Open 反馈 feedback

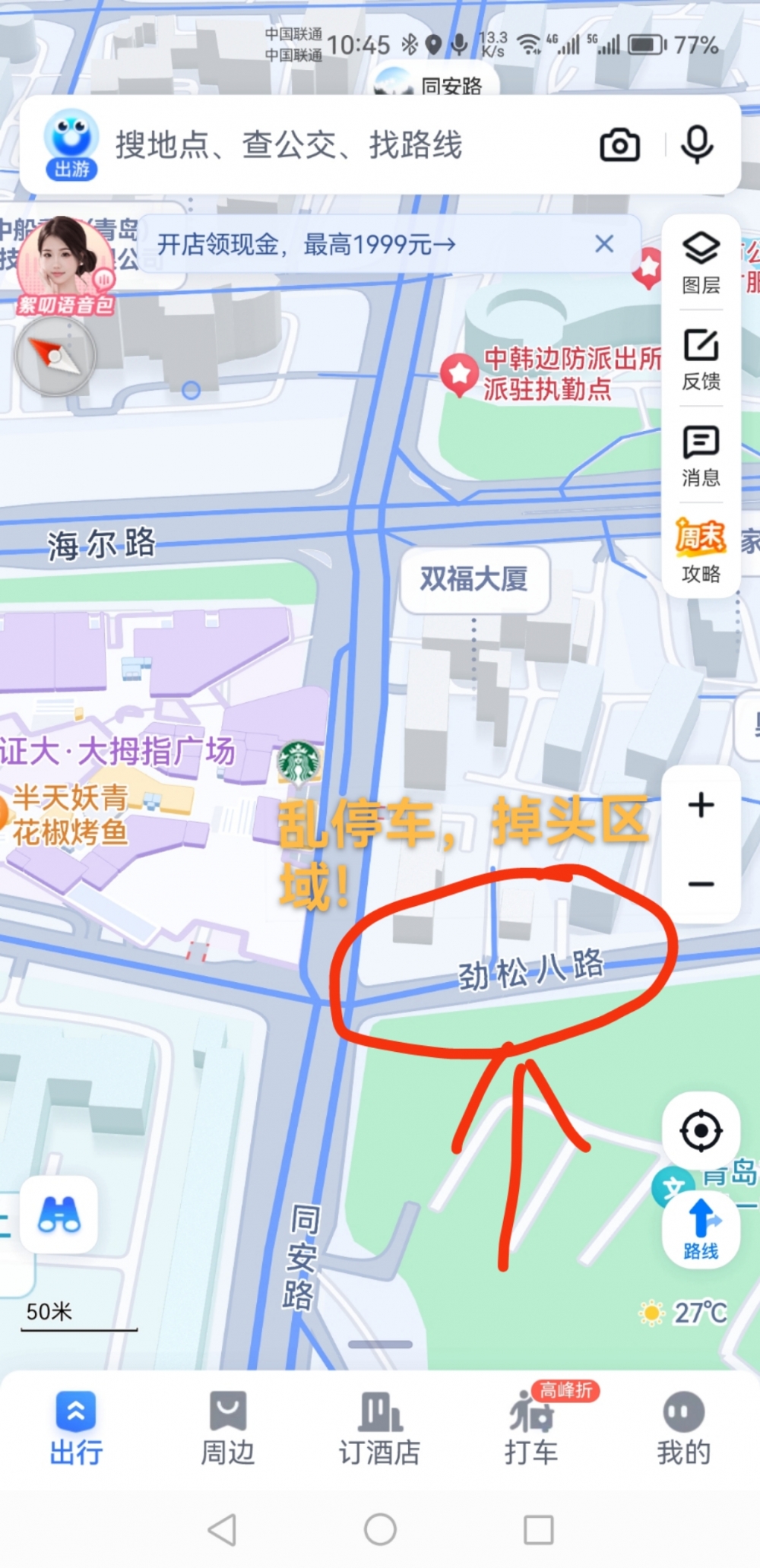pyautogui.click(x=701, y=360)
